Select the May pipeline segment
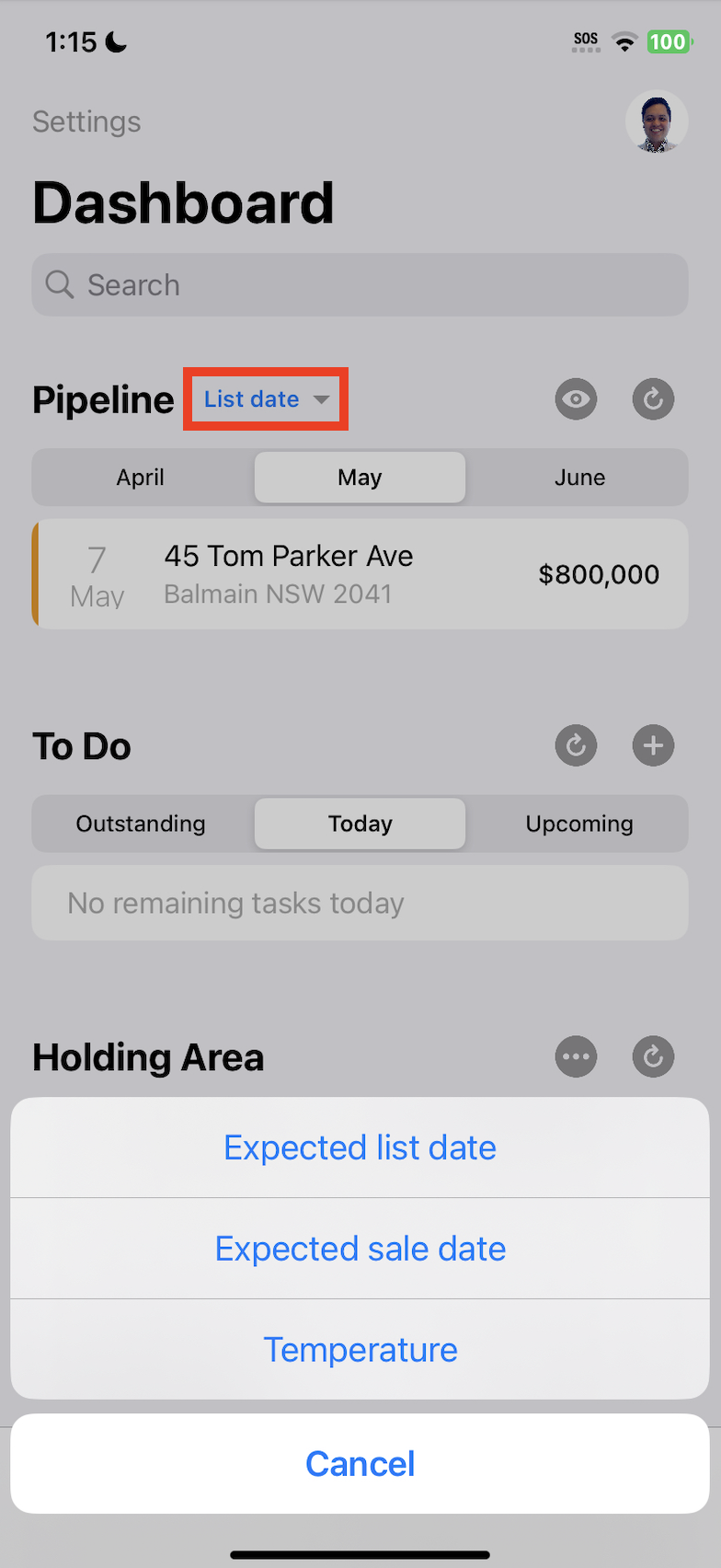The height and width of the screenshot is (1568, 721). point(360,478)
